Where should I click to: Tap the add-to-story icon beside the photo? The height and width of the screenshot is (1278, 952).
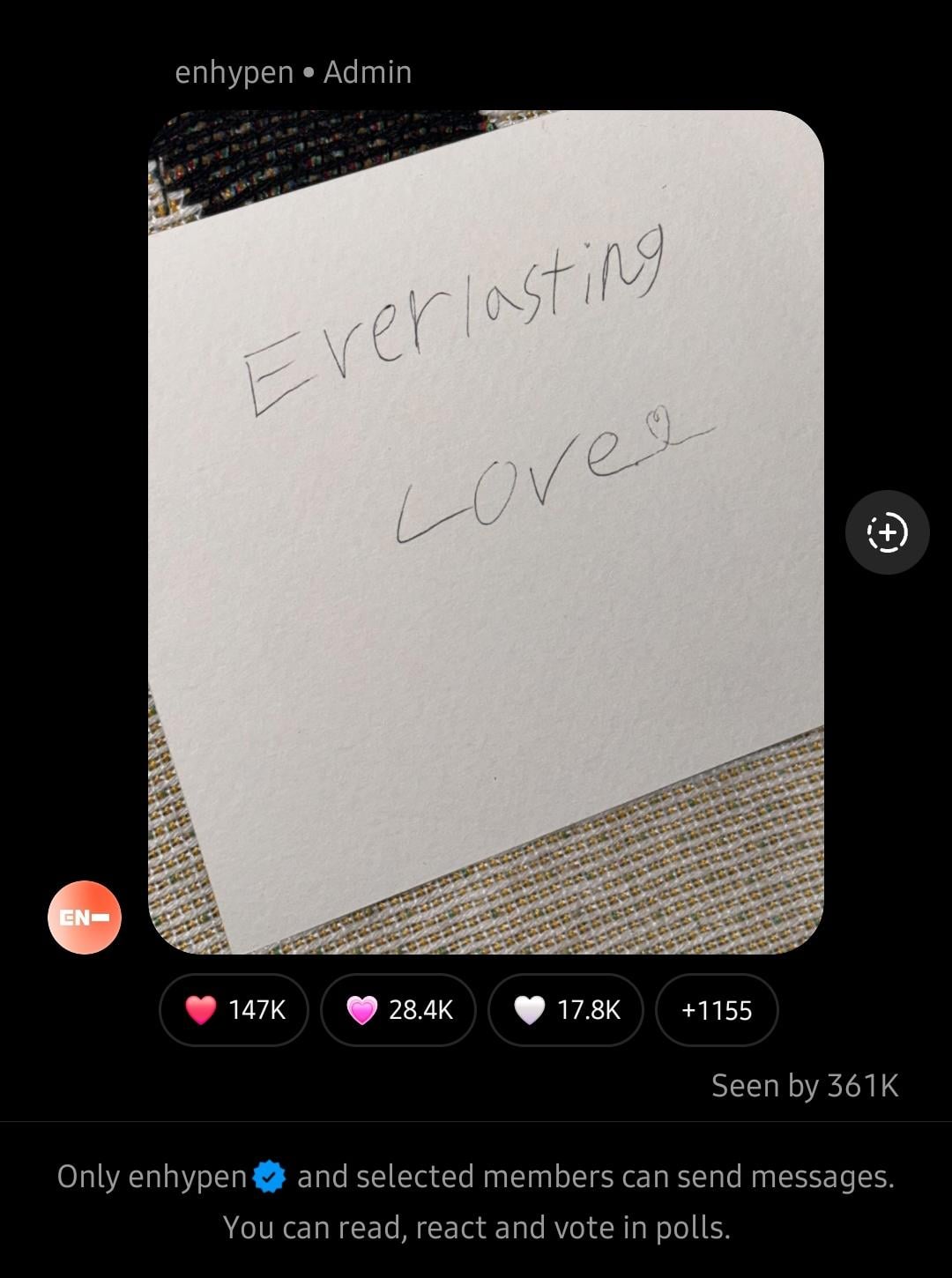tap(887, 532)
